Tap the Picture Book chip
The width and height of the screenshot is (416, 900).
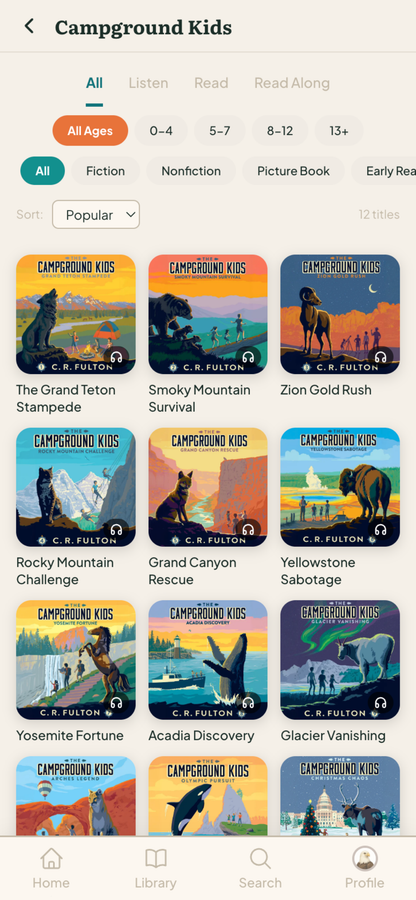(x=293, y=171)
